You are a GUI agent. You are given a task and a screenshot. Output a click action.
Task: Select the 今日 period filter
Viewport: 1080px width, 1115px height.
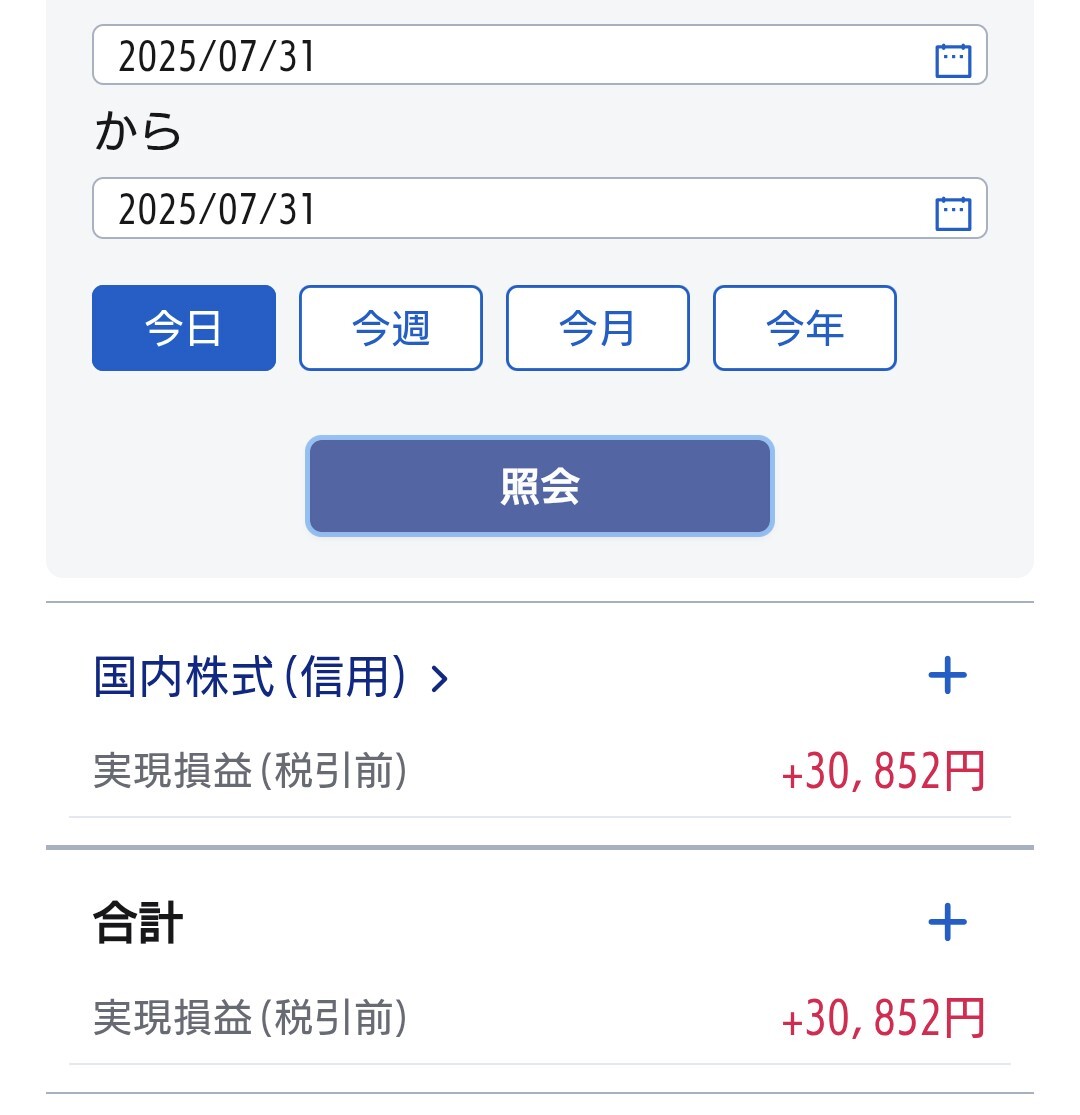point(183,328)
